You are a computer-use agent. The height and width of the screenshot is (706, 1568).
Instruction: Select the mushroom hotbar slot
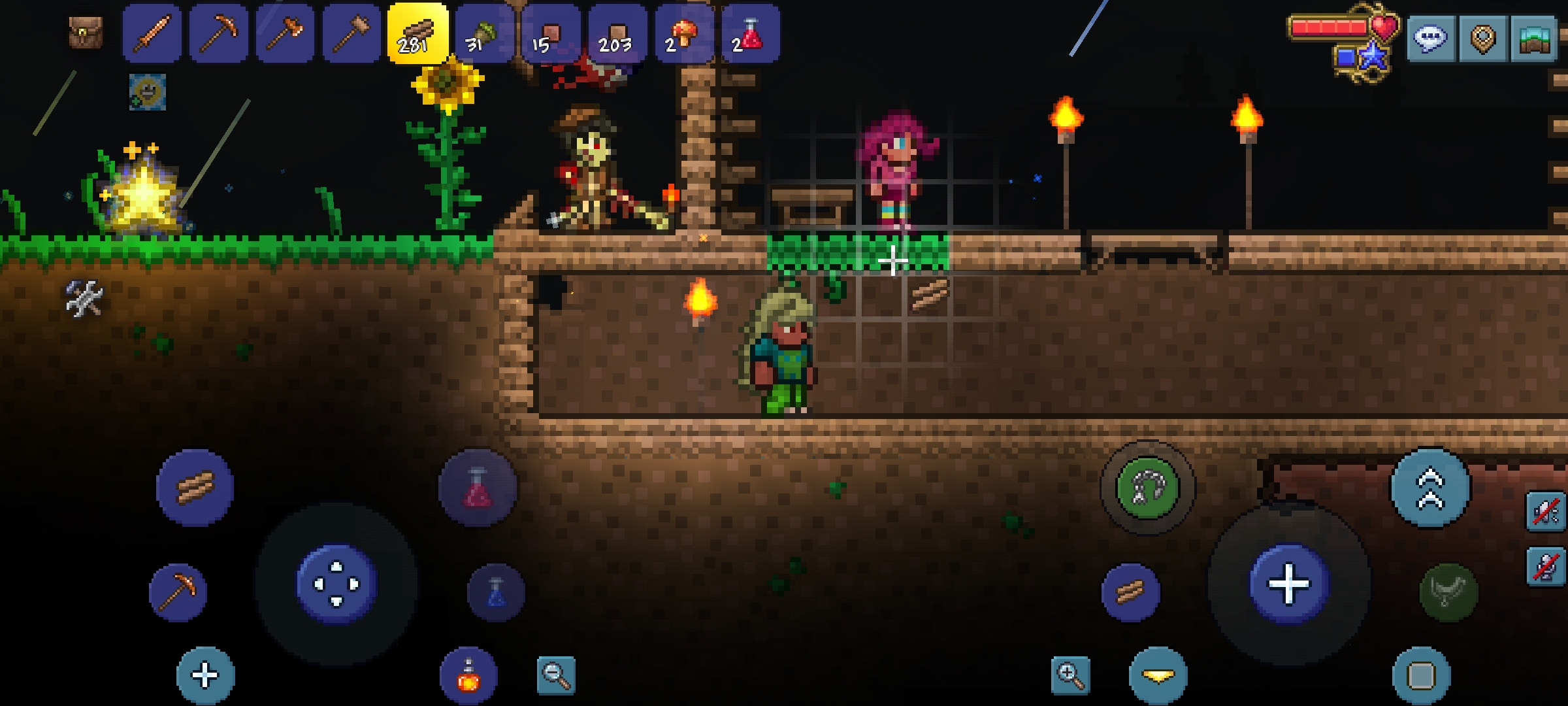(x=683, y=33)
